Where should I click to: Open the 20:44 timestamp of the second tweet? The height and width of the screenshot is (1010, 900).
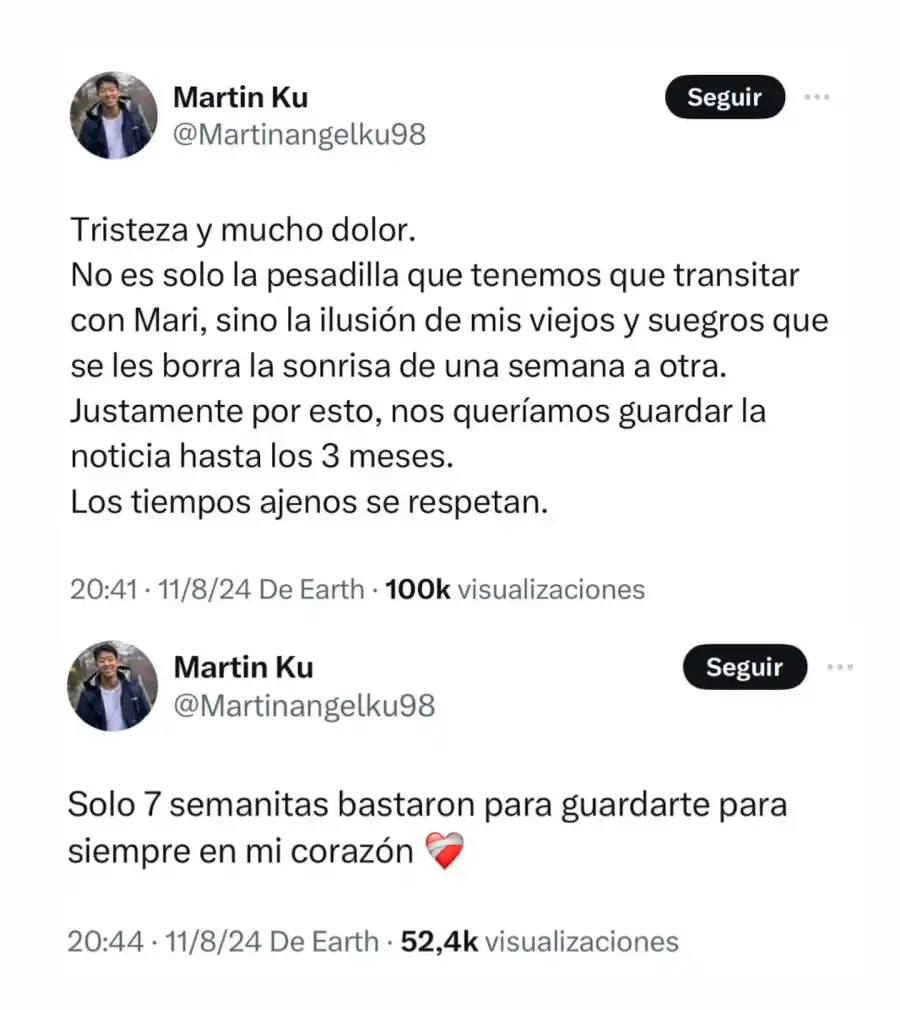point(103,940)
